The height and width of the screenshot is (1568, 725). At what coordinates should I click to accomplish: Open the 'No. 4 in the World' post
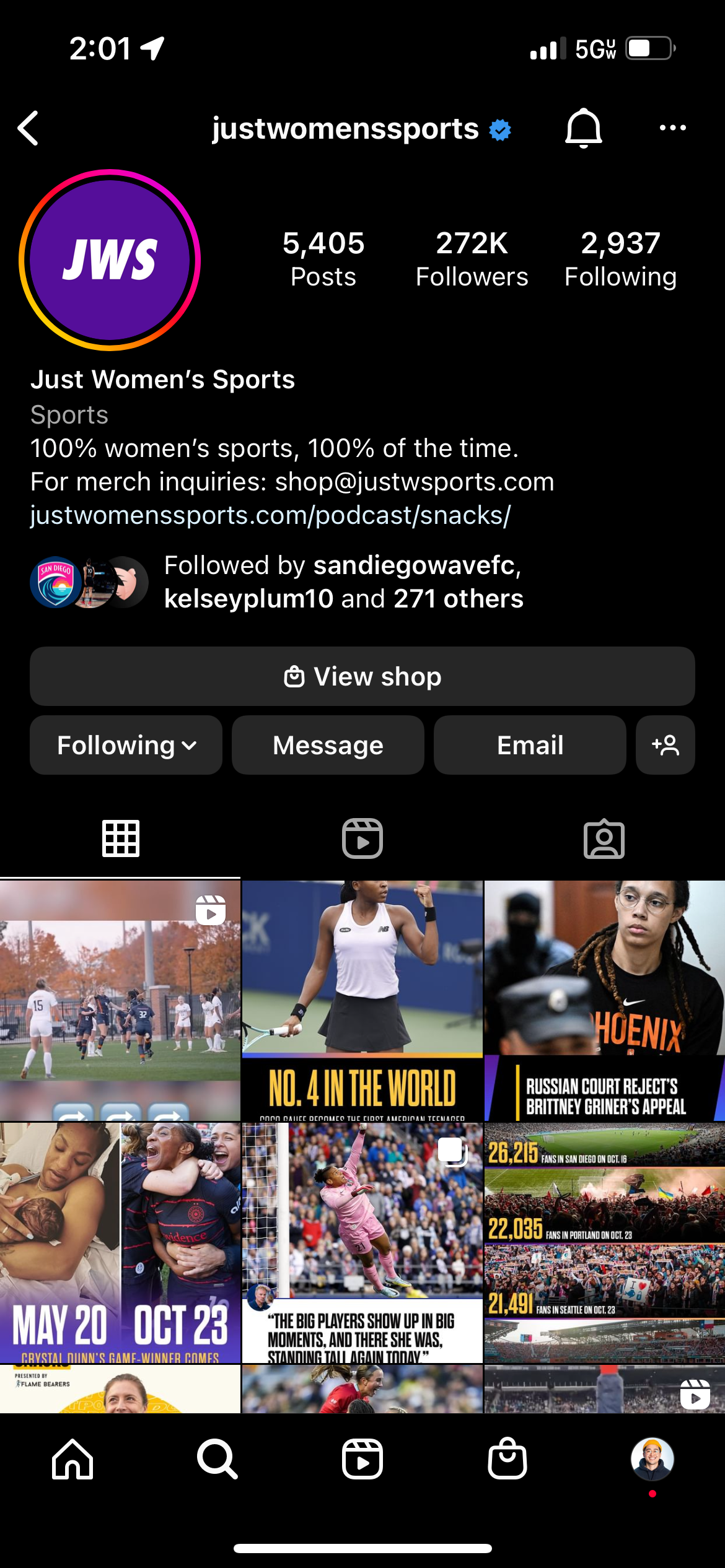362,1000
